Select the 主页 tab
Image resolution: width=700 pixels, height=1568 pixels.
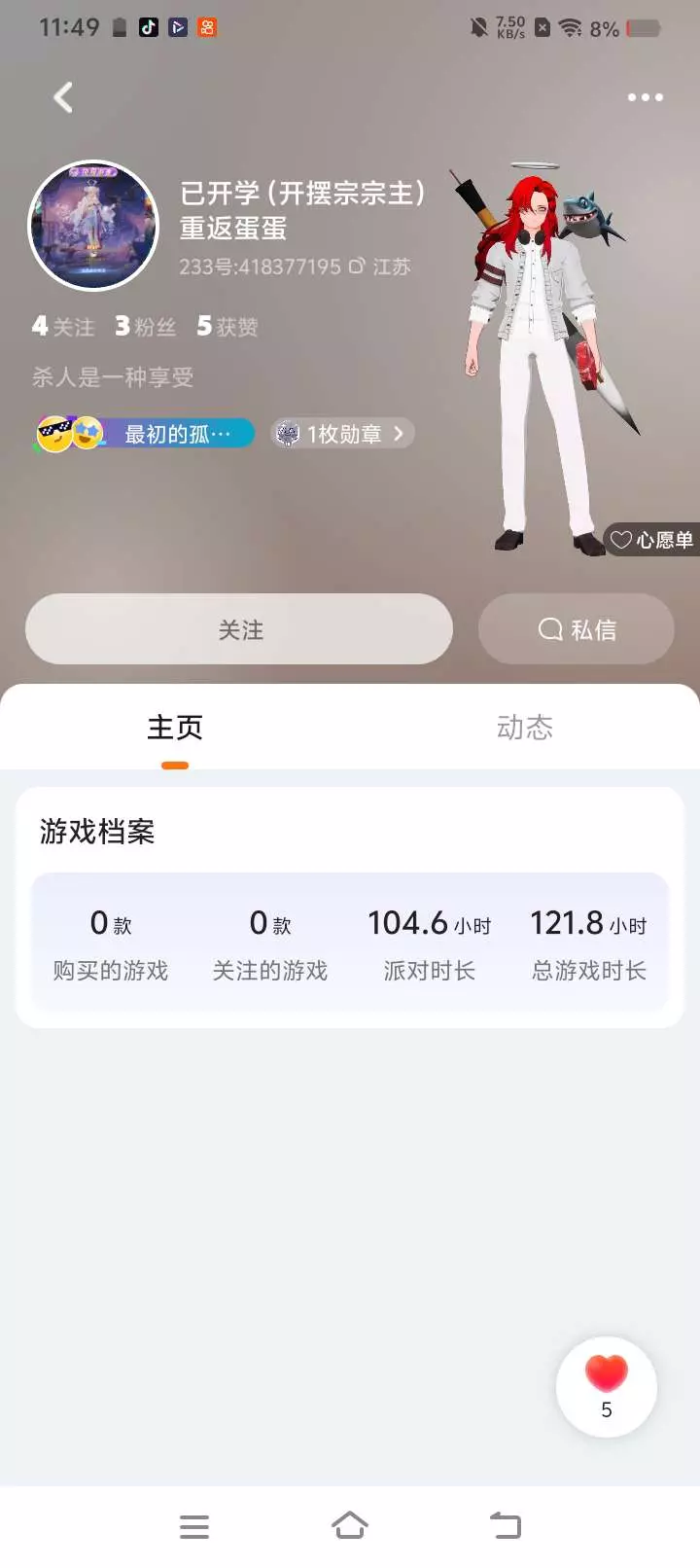pos(175,728)
